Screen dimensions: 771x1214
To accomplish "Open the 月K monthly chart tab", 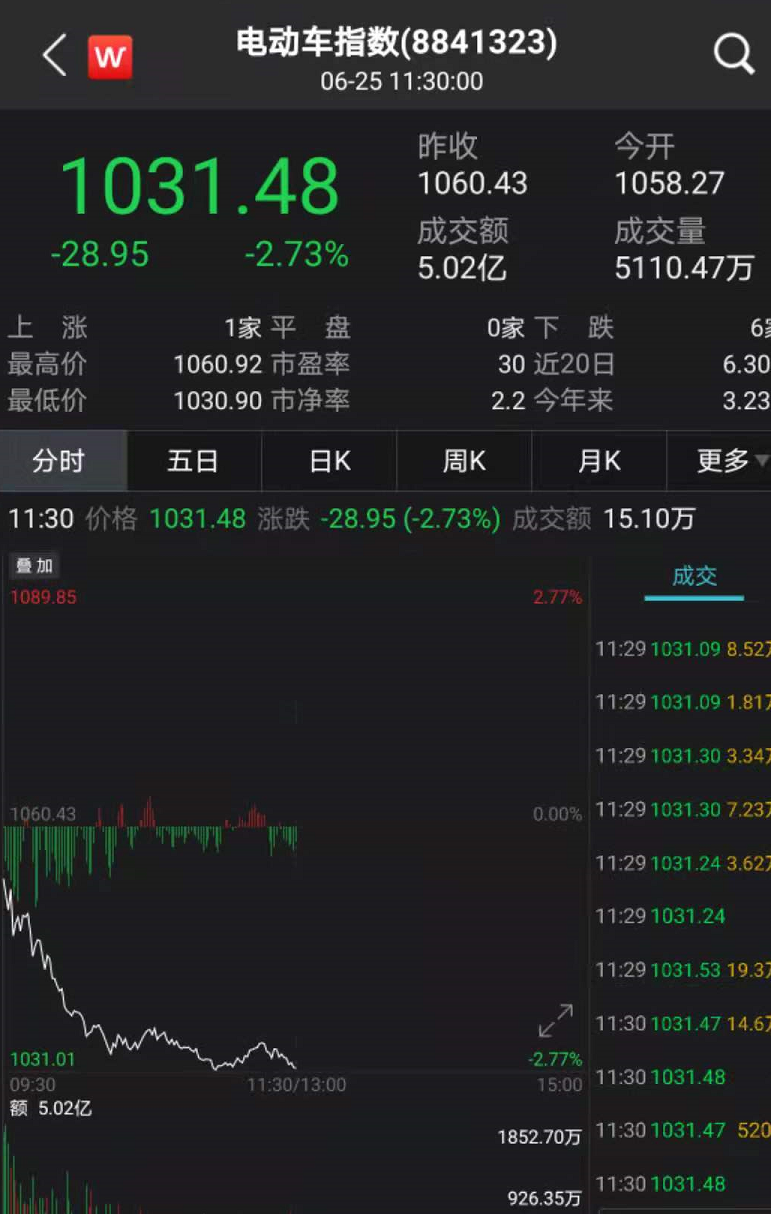I will [600, 461].
